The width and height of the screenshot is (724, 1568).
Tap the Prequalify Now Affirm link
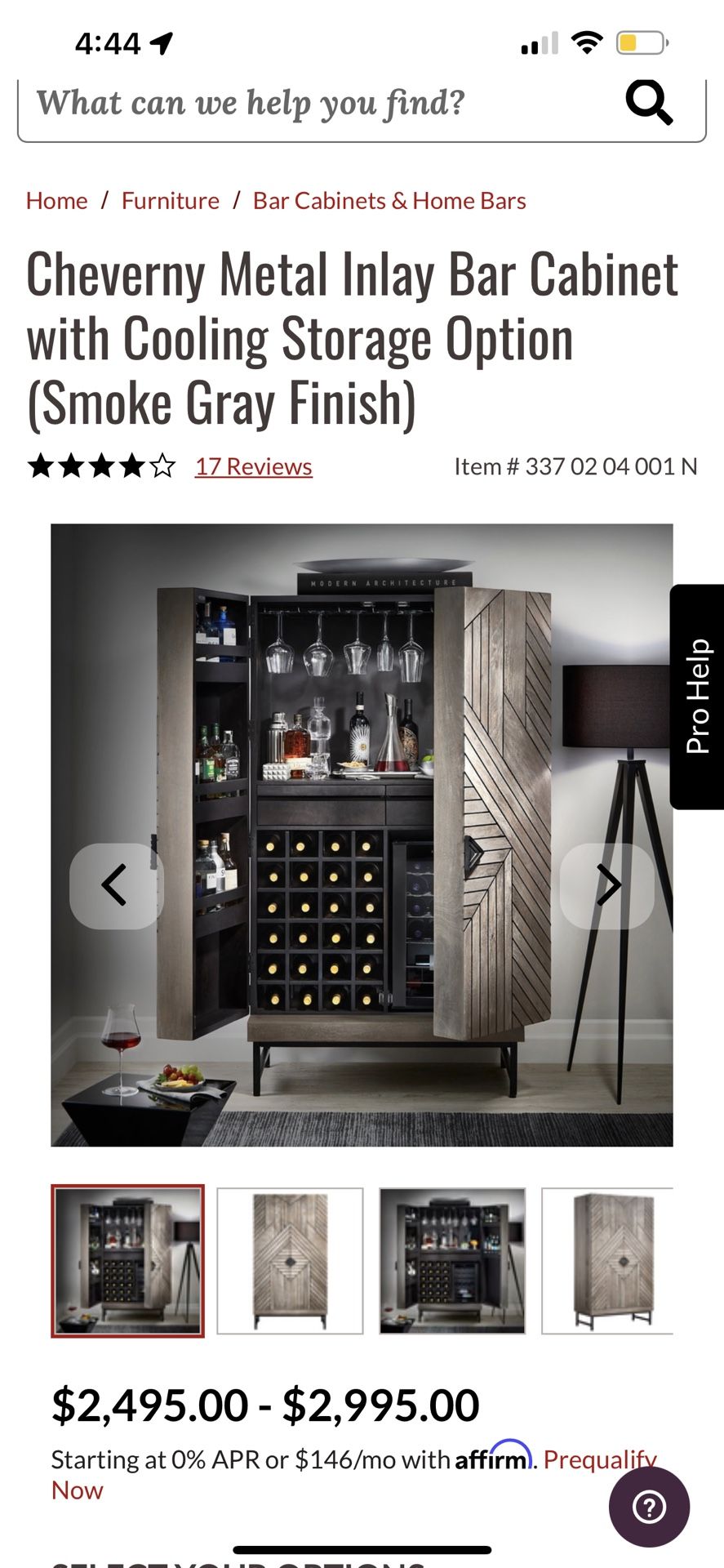pyautogui.click(x=600, y=1459)
